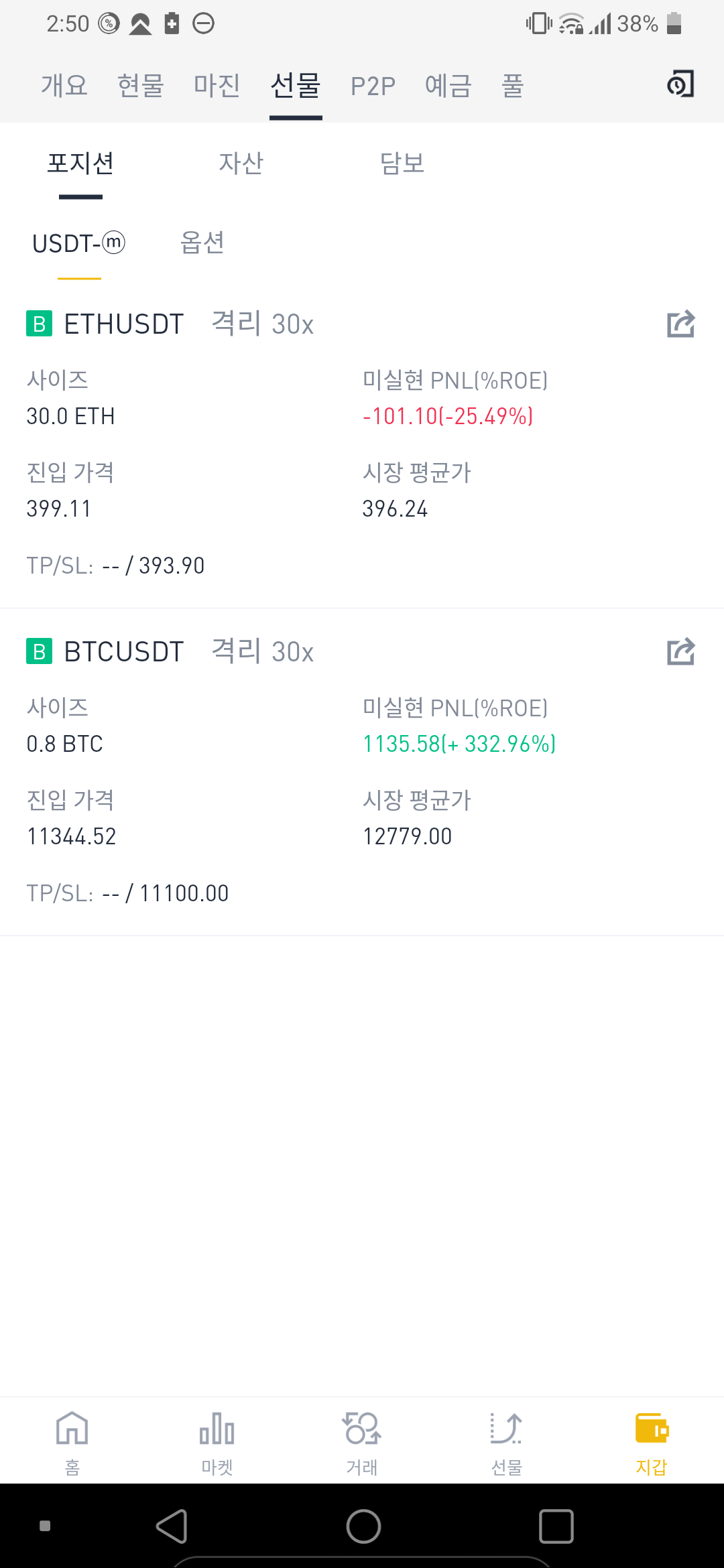
Task: Switch to the 자산 sub-tab
Action: coord(241,164)
